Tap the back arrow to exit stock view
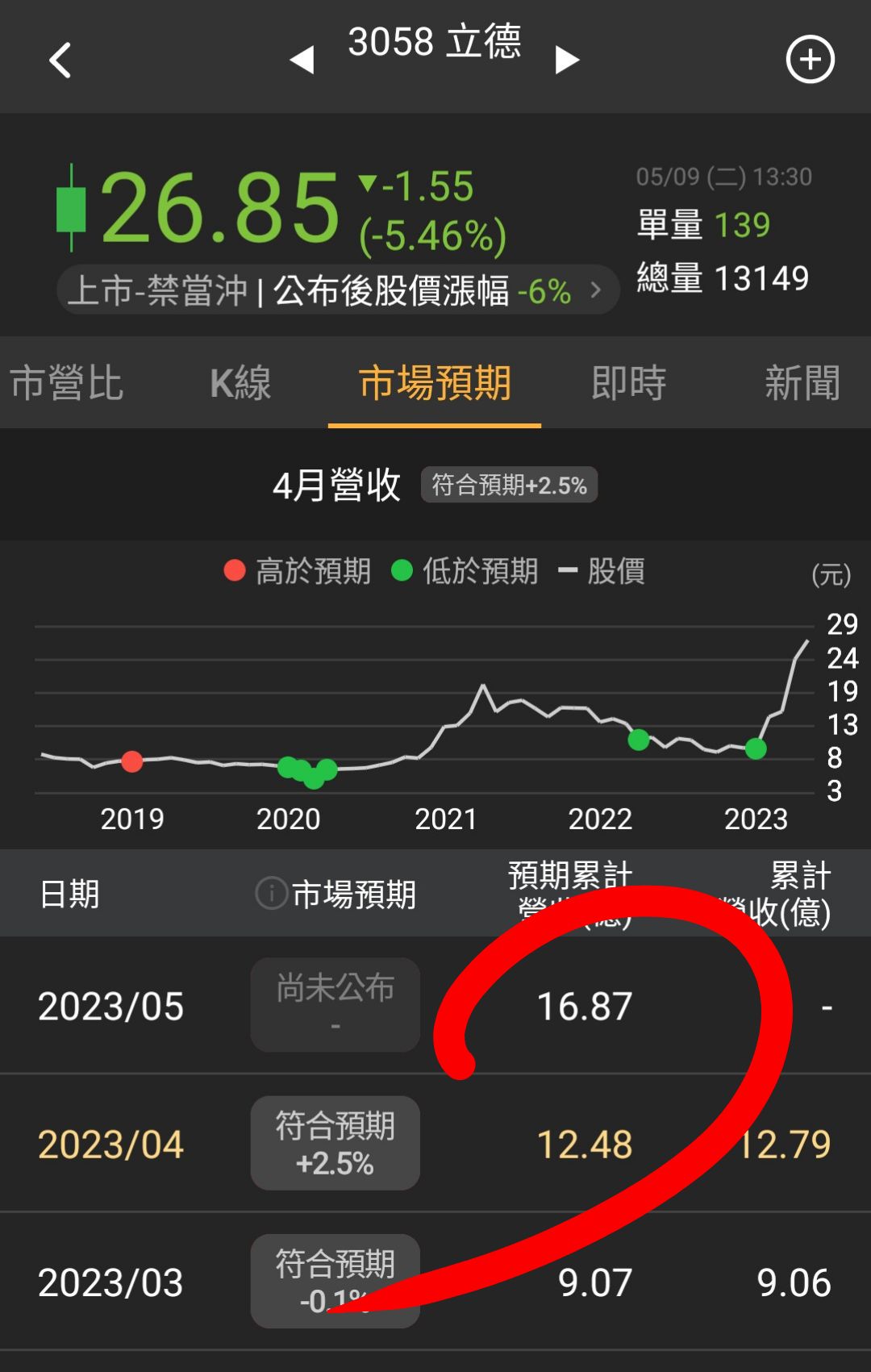Screen dimensions: 871x1372 pyautogui.click(x=58, y=59)
